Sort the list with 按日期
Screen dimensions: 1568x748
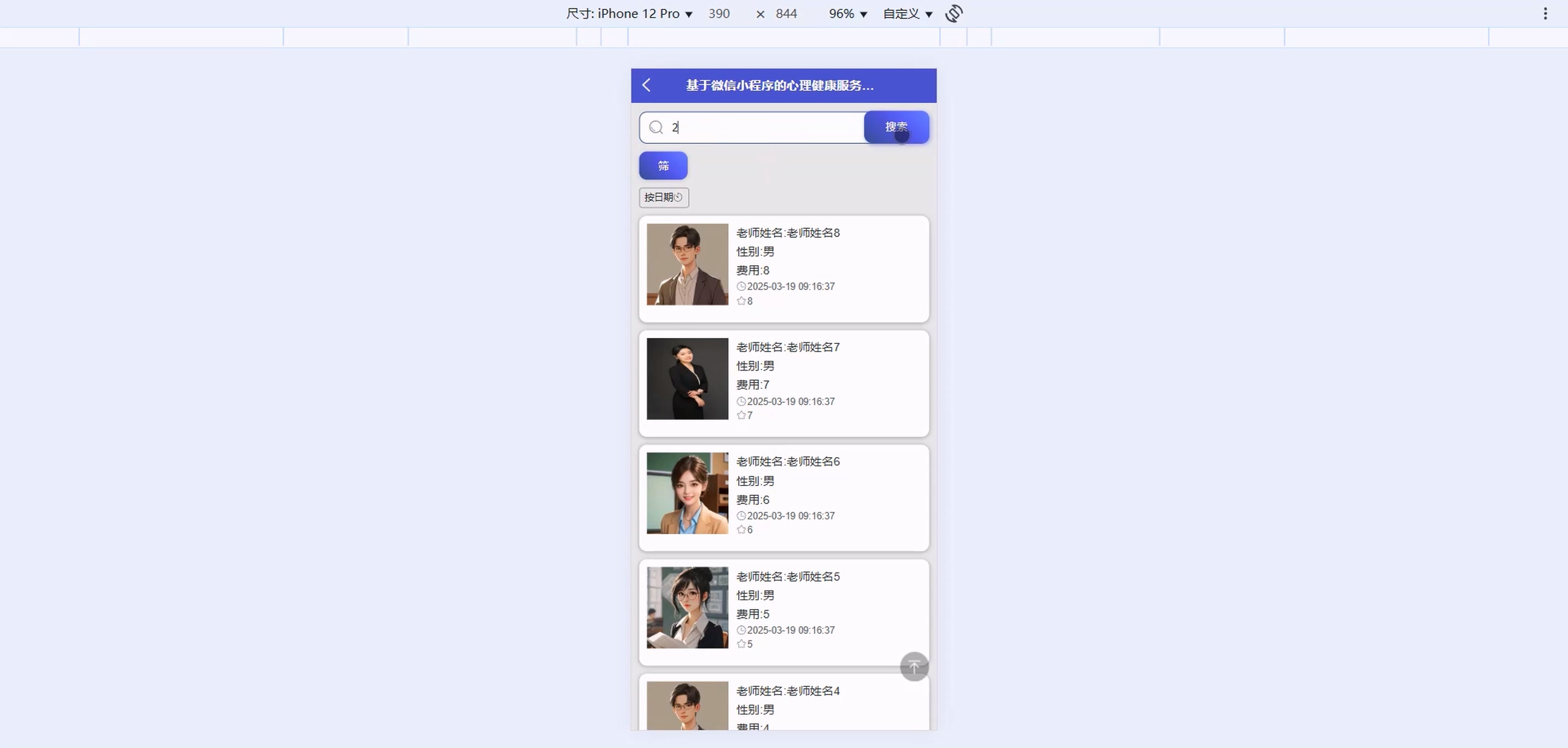coord(664,197)
